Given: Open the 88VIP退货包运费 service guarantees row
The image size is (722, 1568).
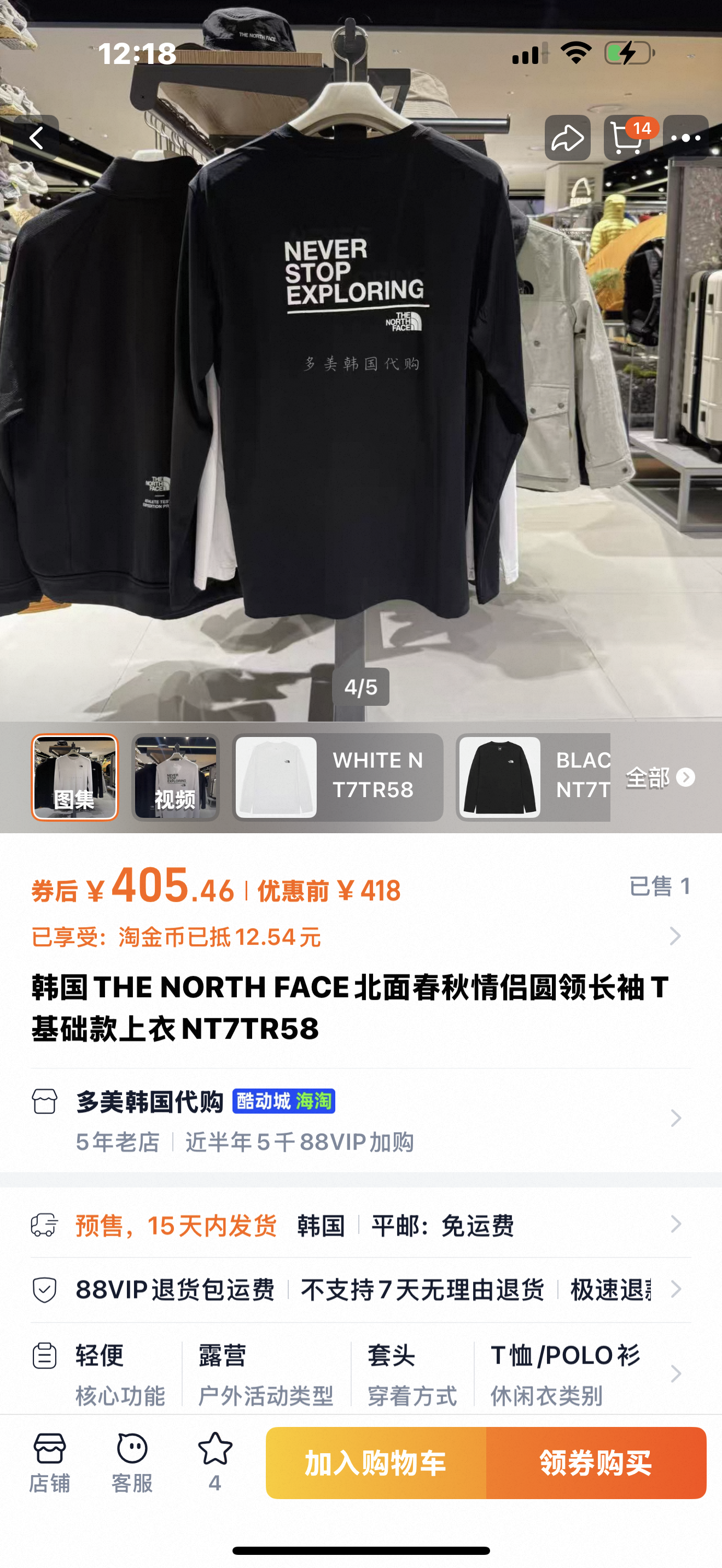Looking at the screenshot, I should 361,1289.
